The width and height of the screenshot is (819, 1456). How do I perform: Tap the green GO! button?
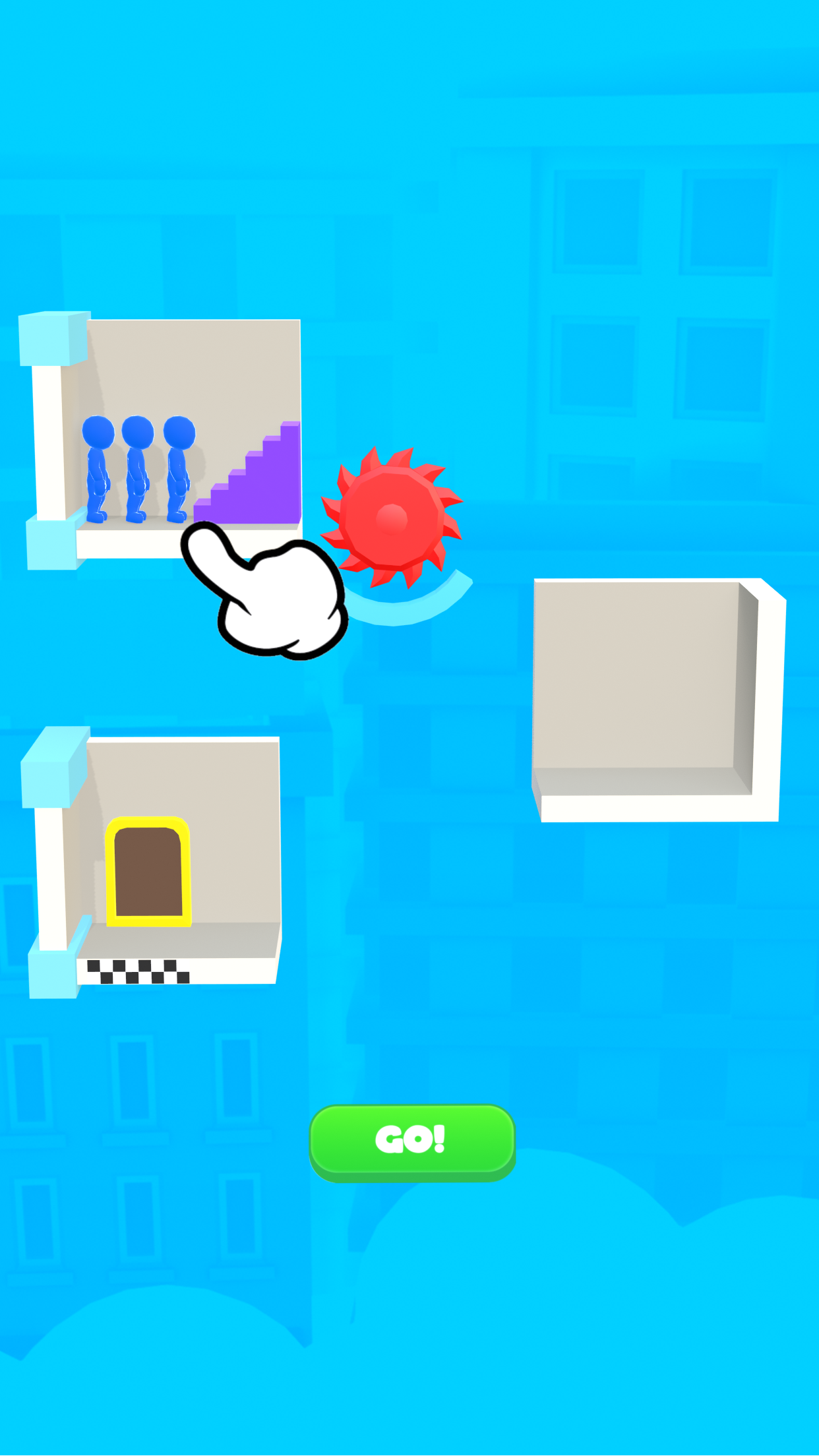(x=411, y=1140)
